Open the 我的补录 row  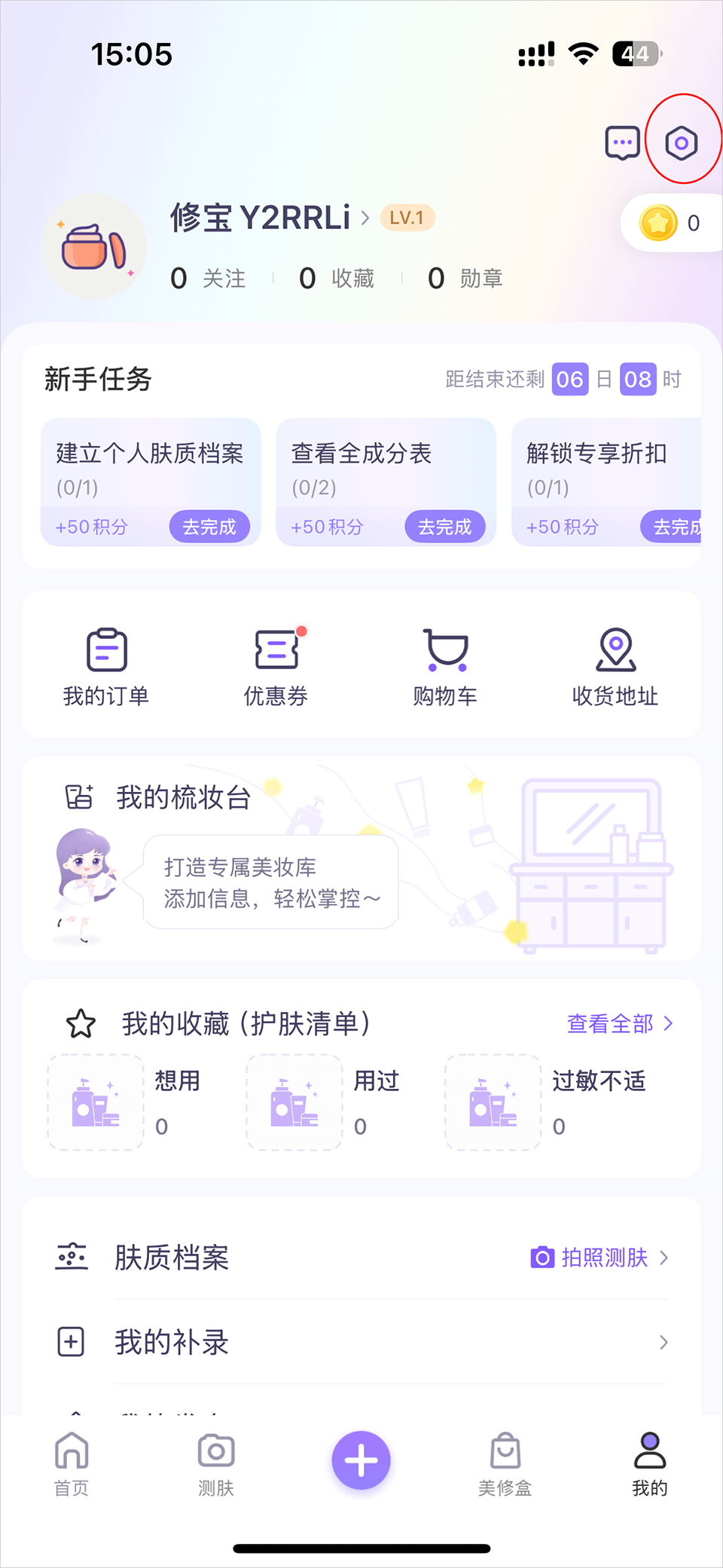click(x=361, y=1342)
